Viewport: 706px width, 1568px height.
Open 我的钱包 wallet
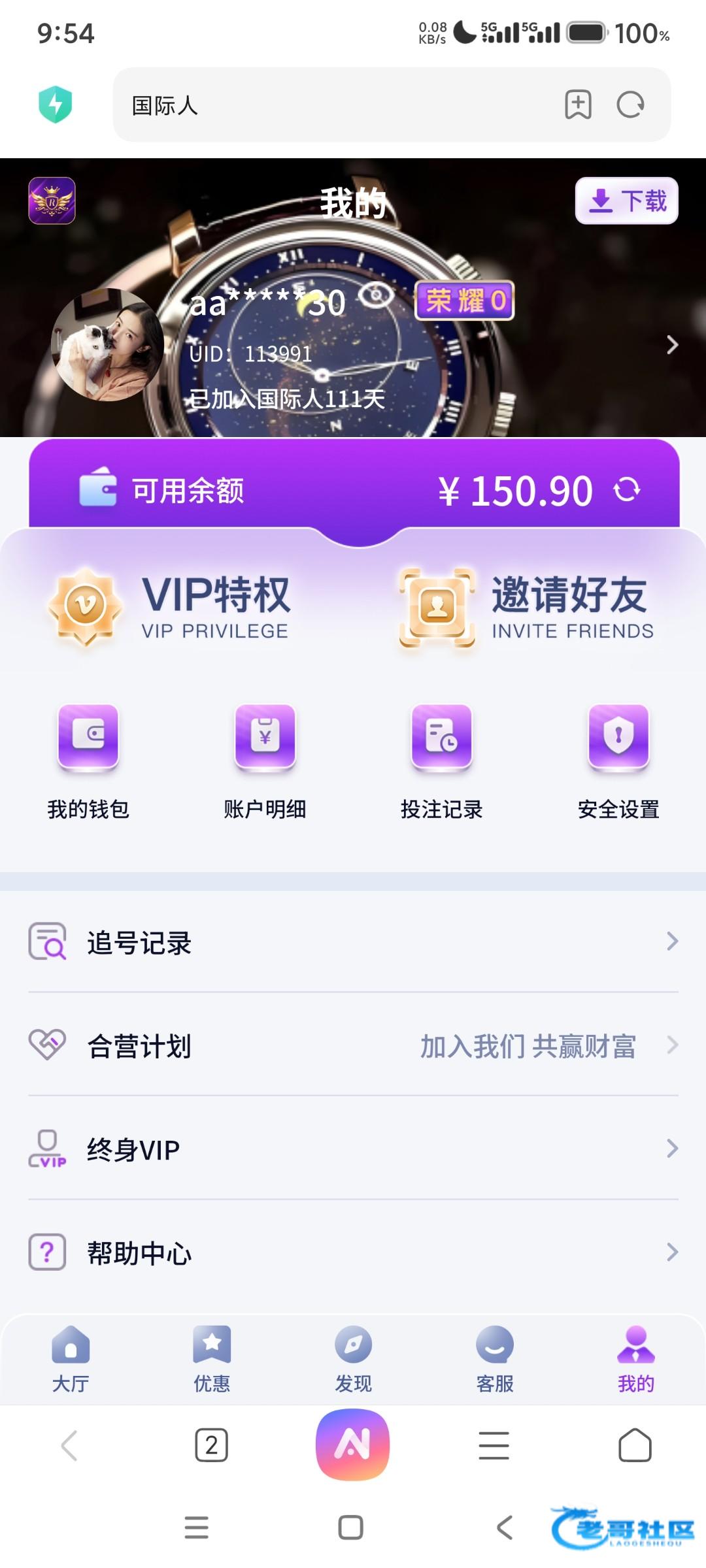(x=88, y=761)
